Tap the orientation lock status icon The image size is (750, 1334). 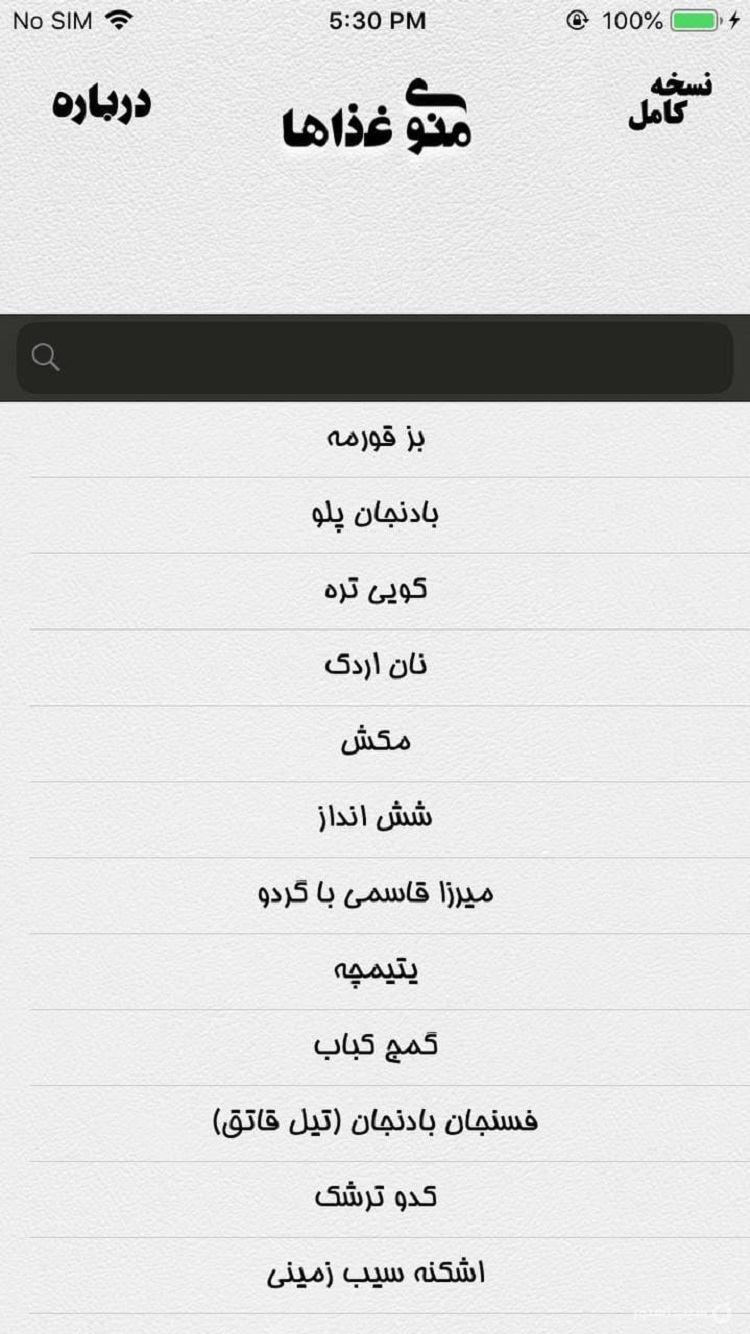tap(575, 19)
